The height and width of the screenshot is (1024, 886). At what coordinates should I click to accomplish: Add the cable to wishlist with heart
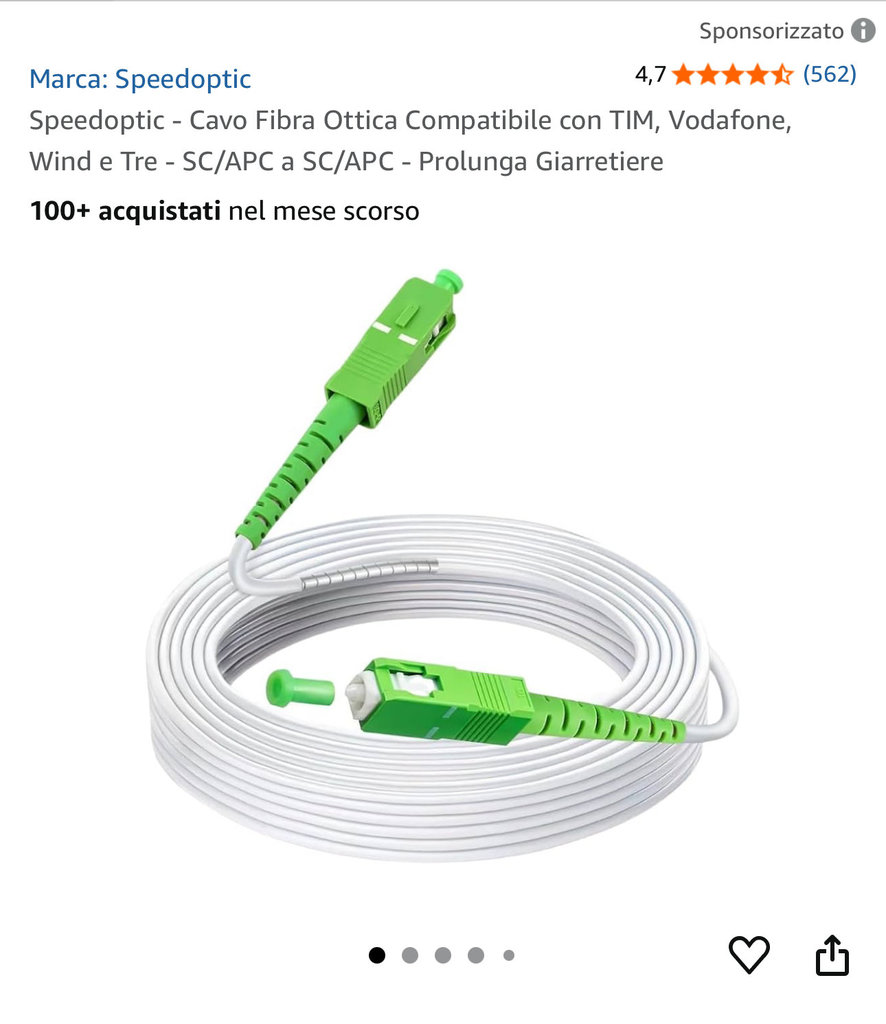point(748,954)
